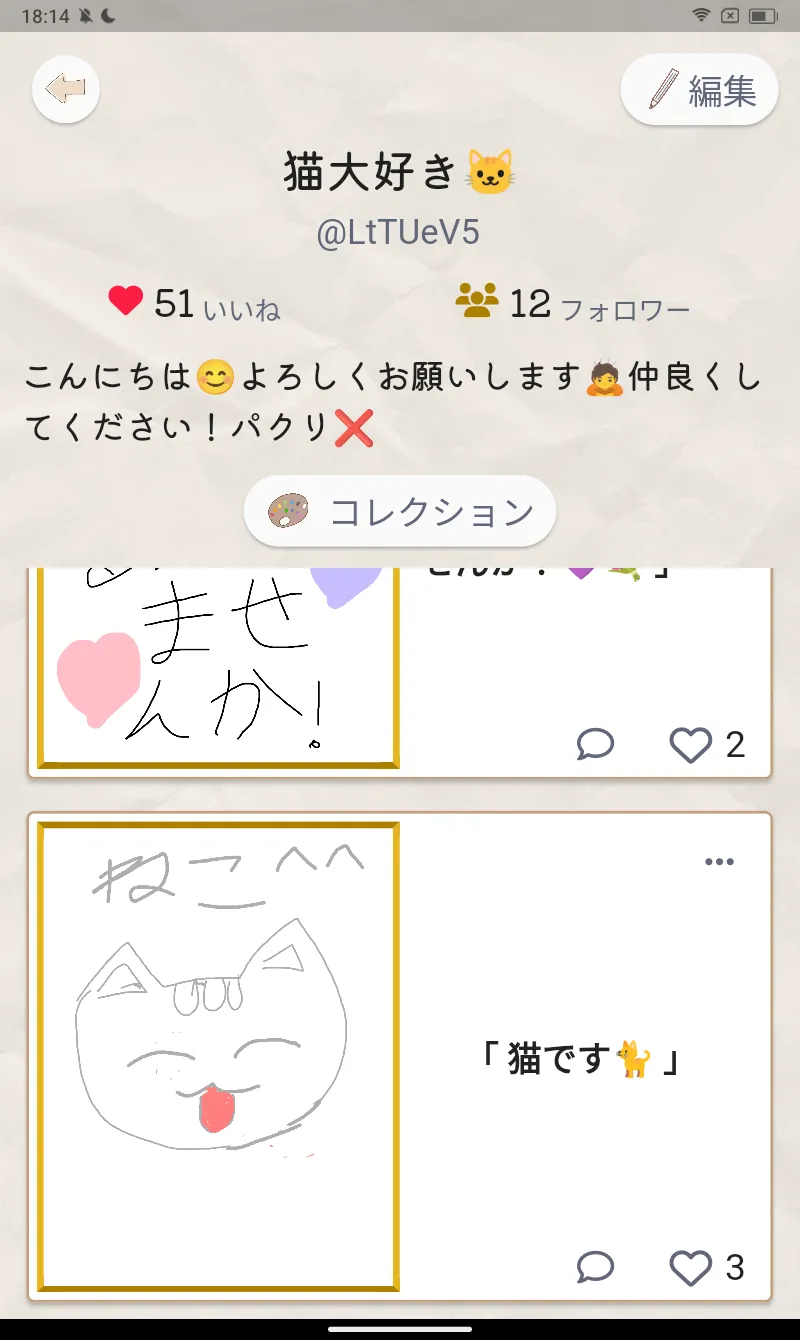
Task: Tap the 編集 edit profile button
Action: tap(700, 90)
